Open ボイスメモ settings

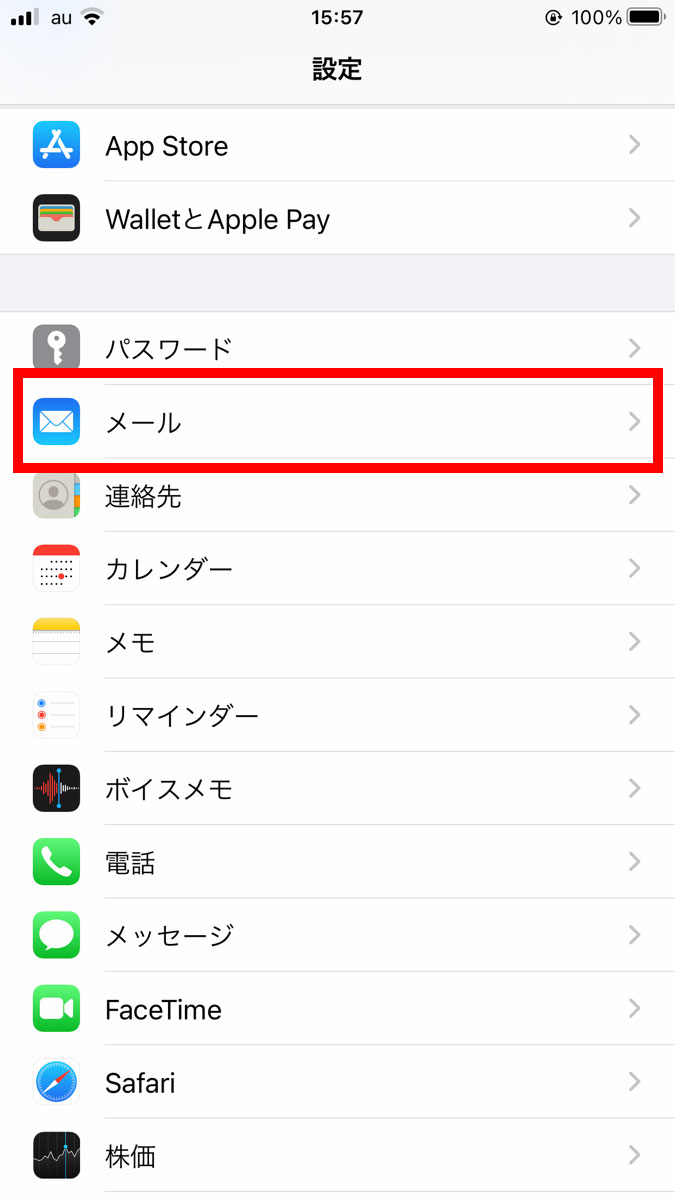coord(337,788)
